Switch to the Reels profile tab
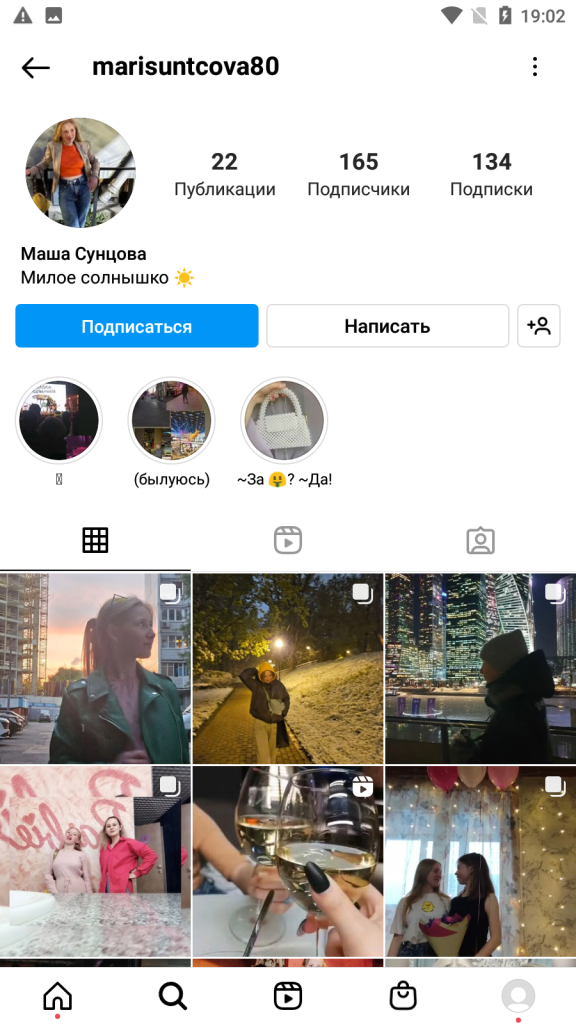 tap(287, 541)
